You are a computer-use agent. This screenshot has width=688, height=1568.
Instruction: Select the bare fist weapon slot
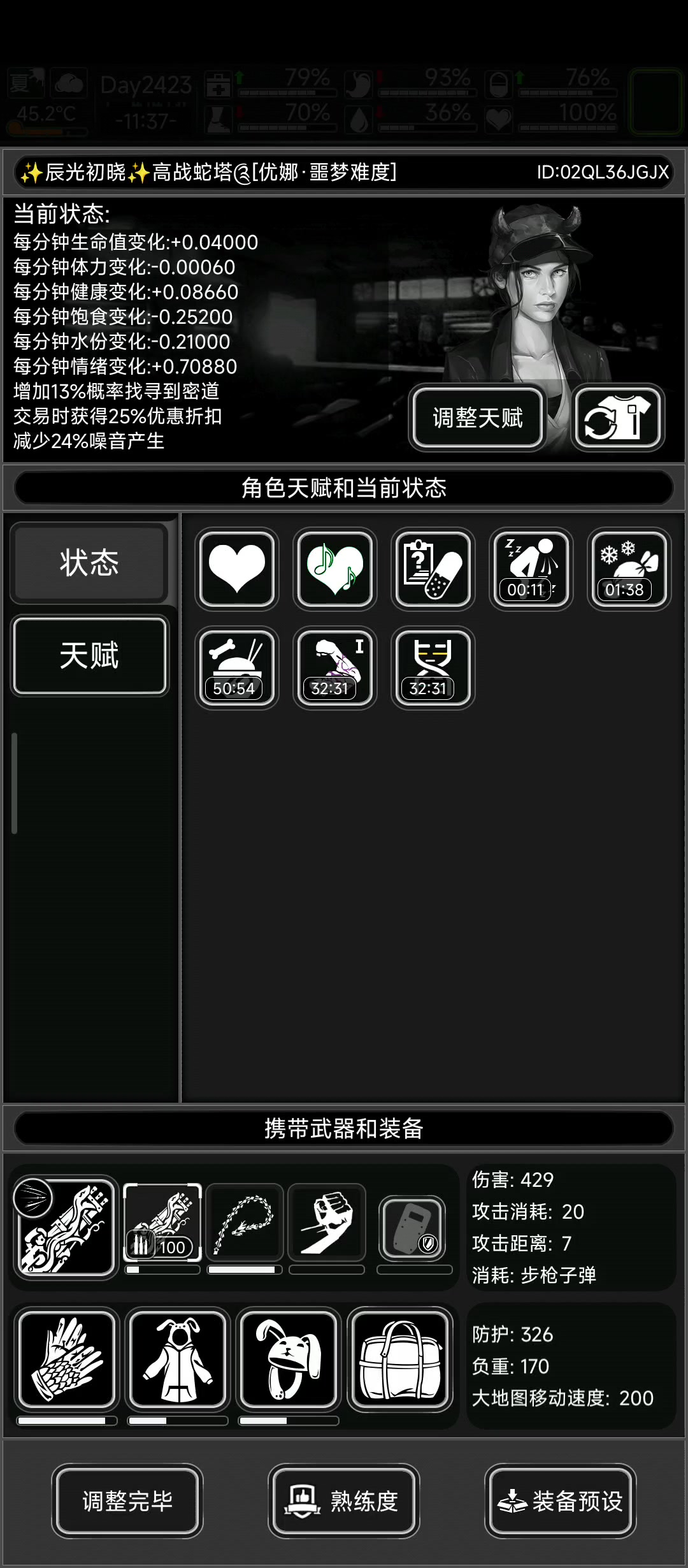327,1223
